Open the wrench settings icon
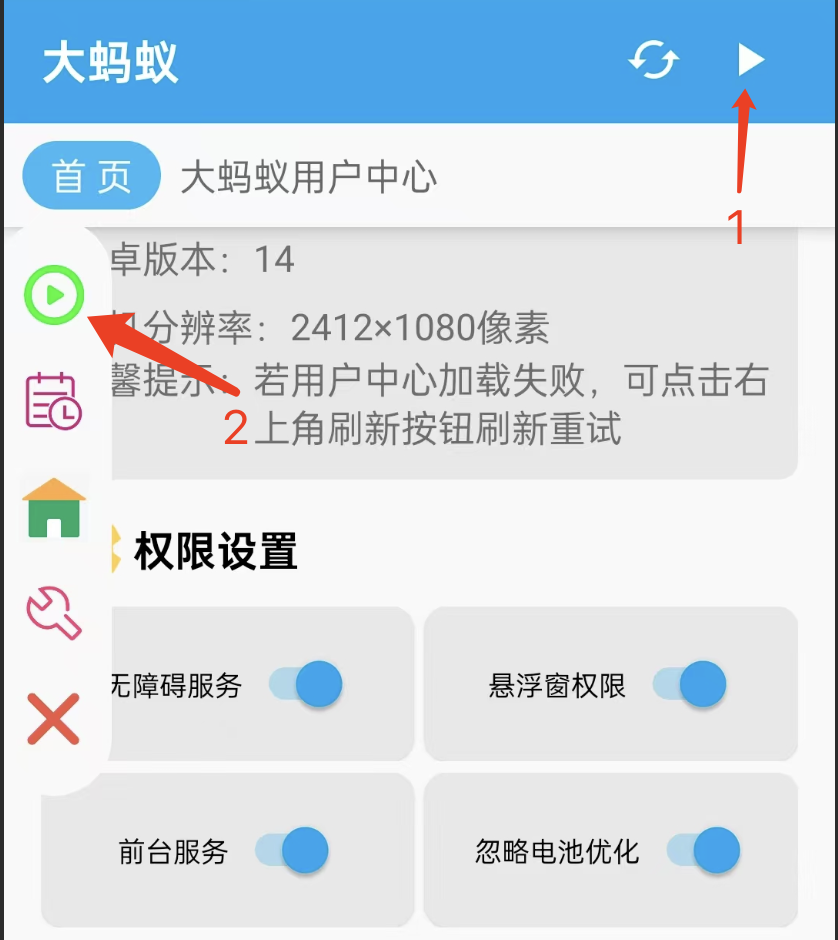Image resolution: width=838 pixels, height=940 pixels. click(x=53, y=613)
